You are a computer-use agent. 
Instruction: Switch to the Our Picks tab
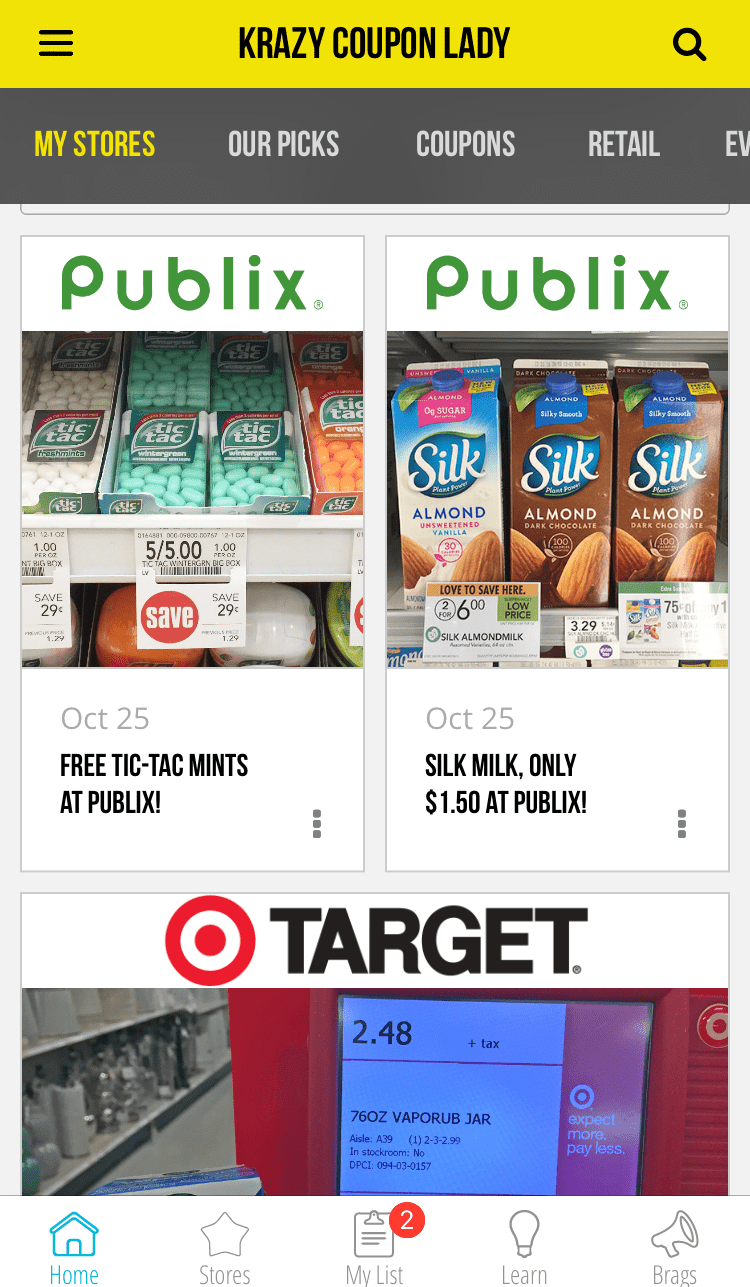coord(284,145)
